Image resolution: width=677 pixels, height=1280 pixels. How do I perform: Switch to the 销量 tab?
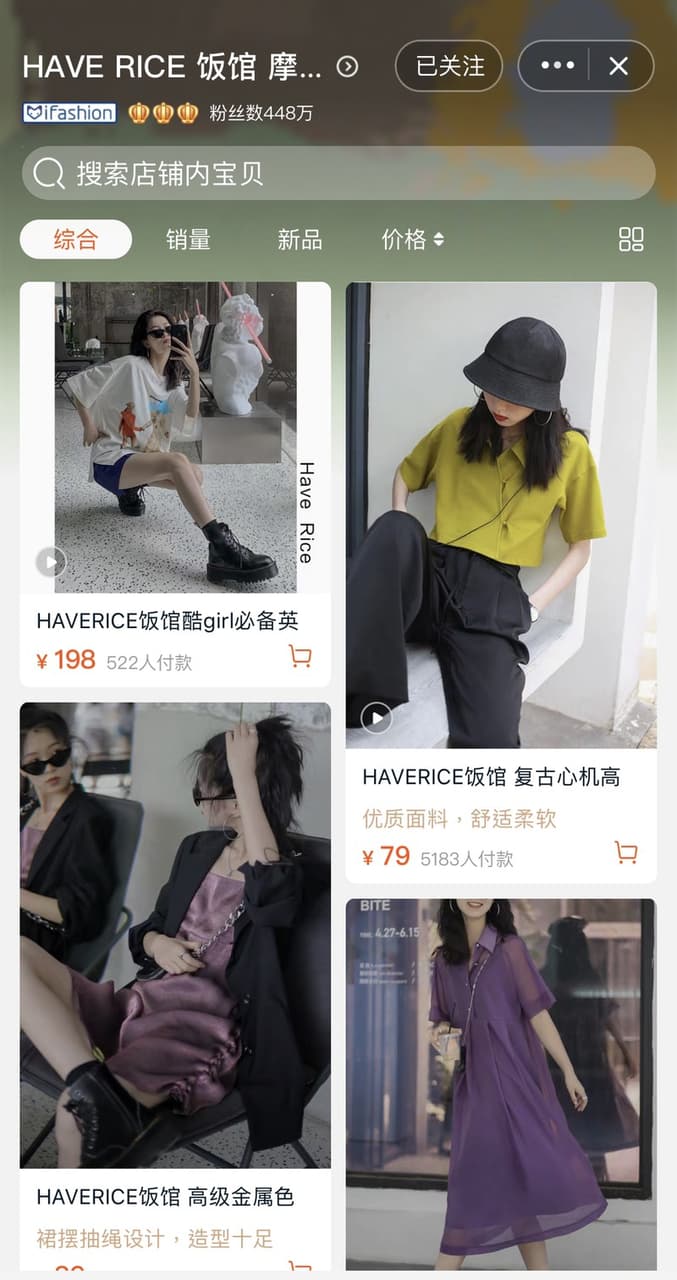click(x=188, y=239)
